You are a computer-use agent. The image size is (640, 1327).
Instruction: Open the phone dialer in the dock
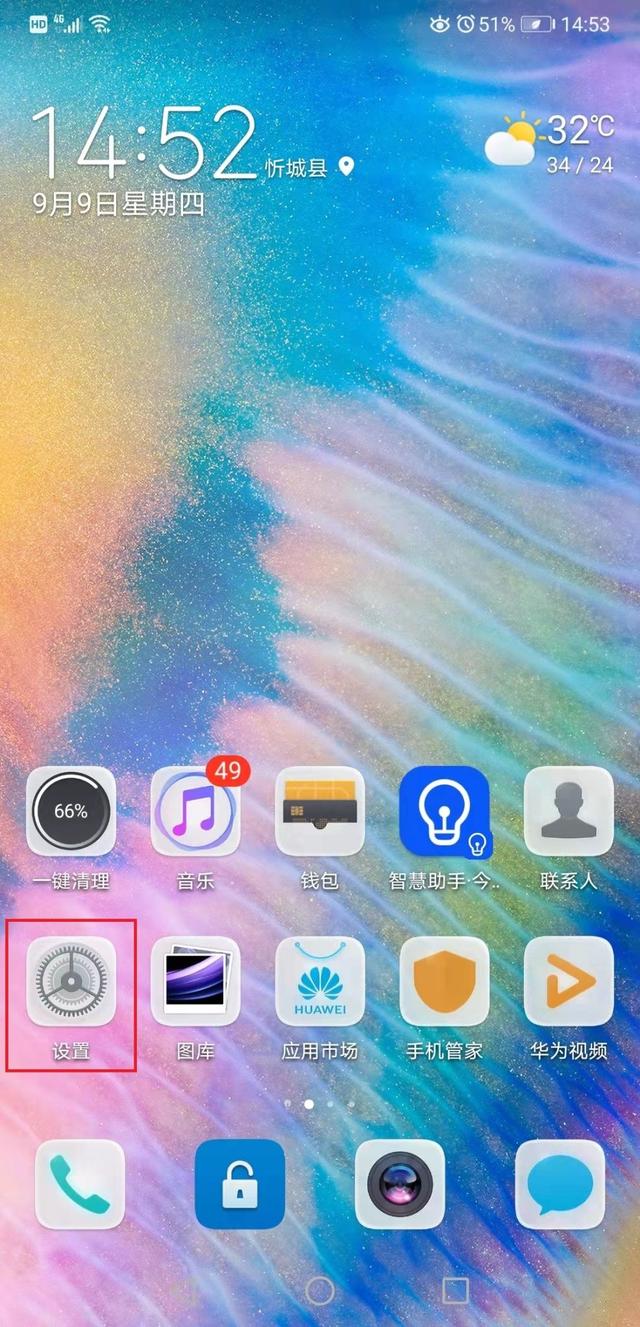(80, 1184)
